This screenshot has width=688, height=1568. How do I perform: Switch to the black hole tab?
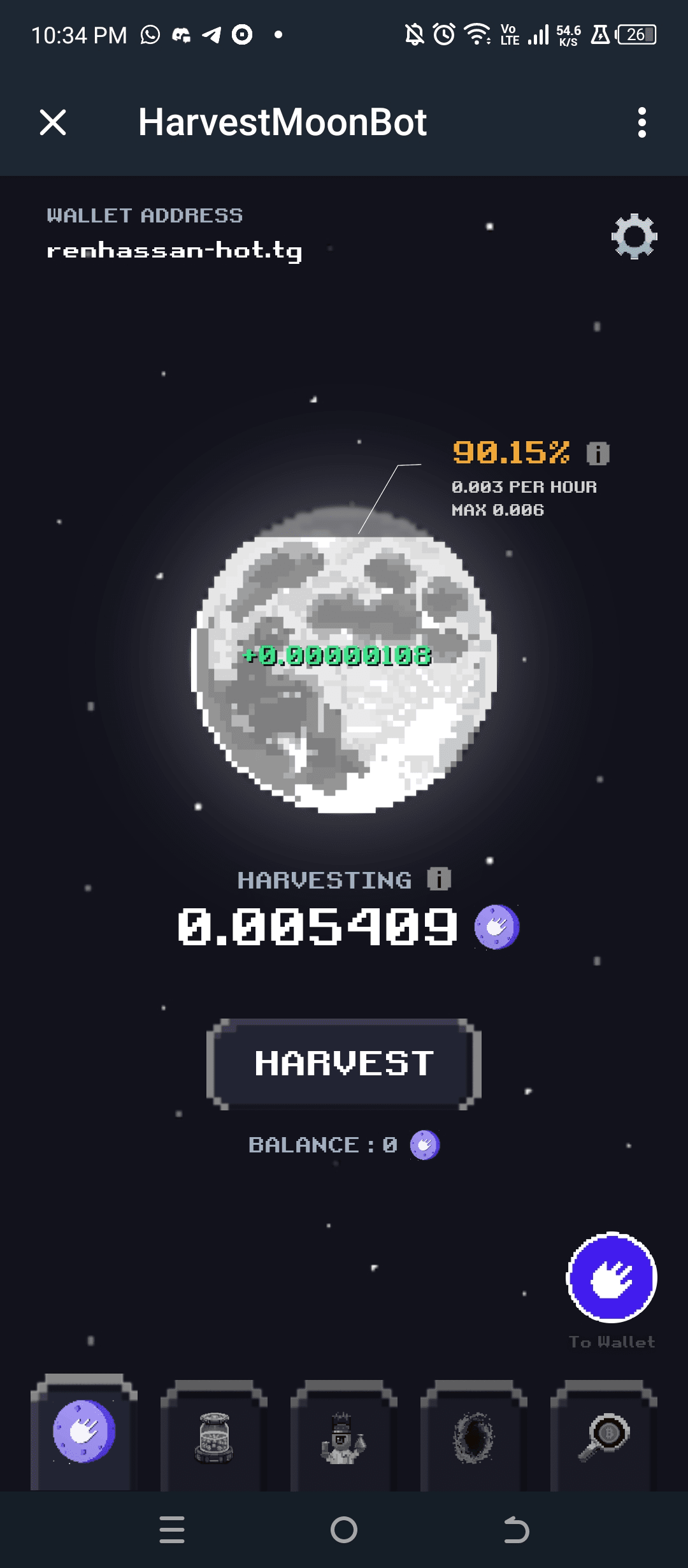click(473, 1437)
